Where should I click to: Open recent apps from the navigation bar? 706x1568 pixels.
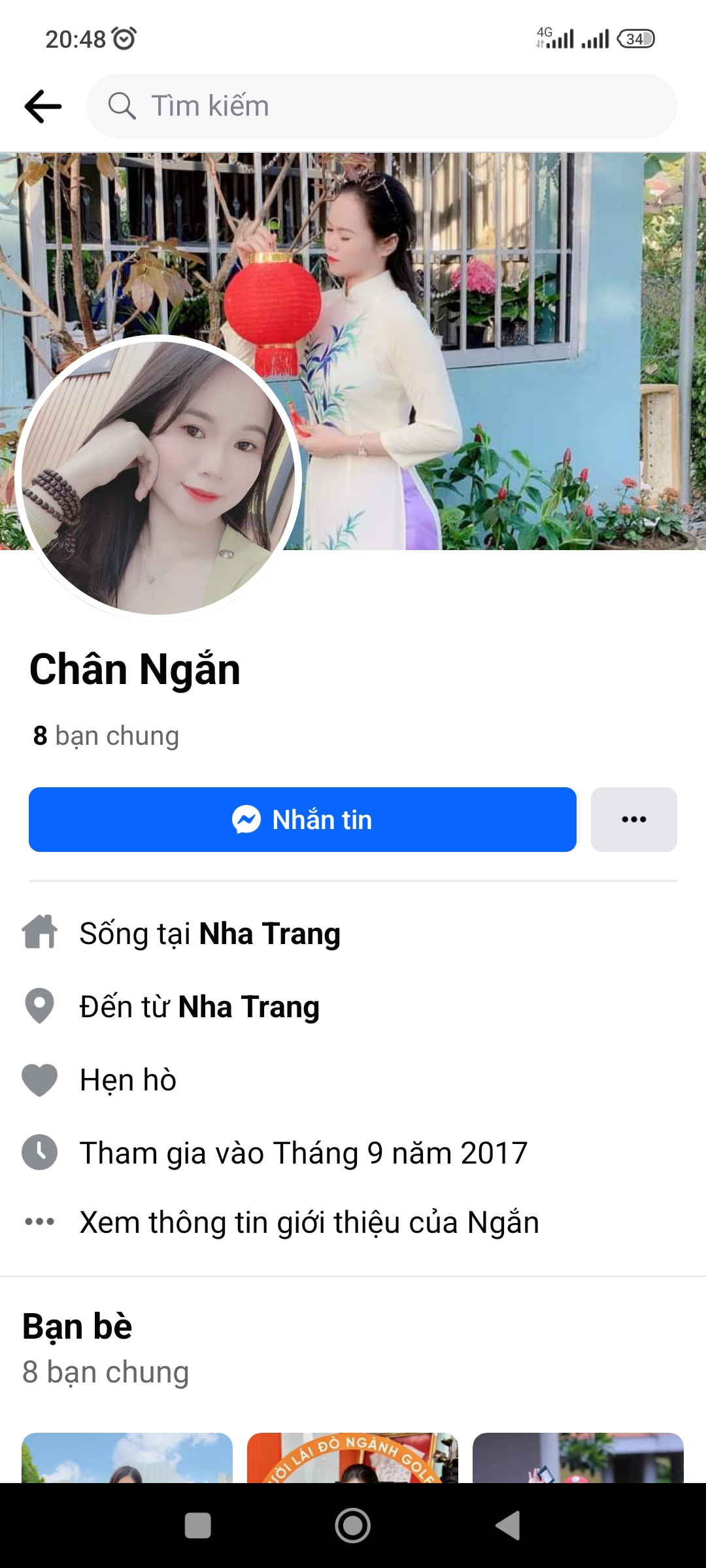[198, 1526]
